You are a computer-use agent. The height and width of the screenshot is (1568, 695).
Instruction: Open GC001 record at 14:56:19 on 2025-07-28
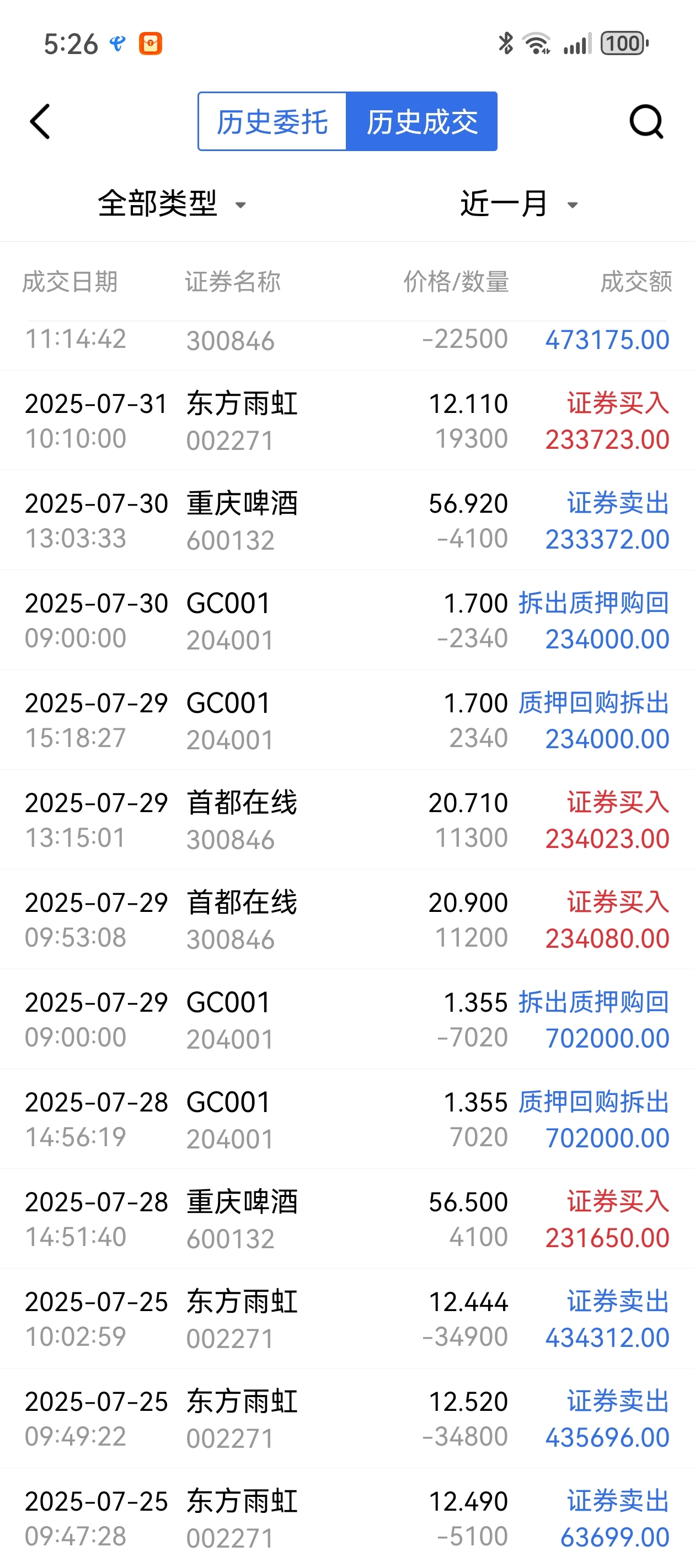[347, 1119]
